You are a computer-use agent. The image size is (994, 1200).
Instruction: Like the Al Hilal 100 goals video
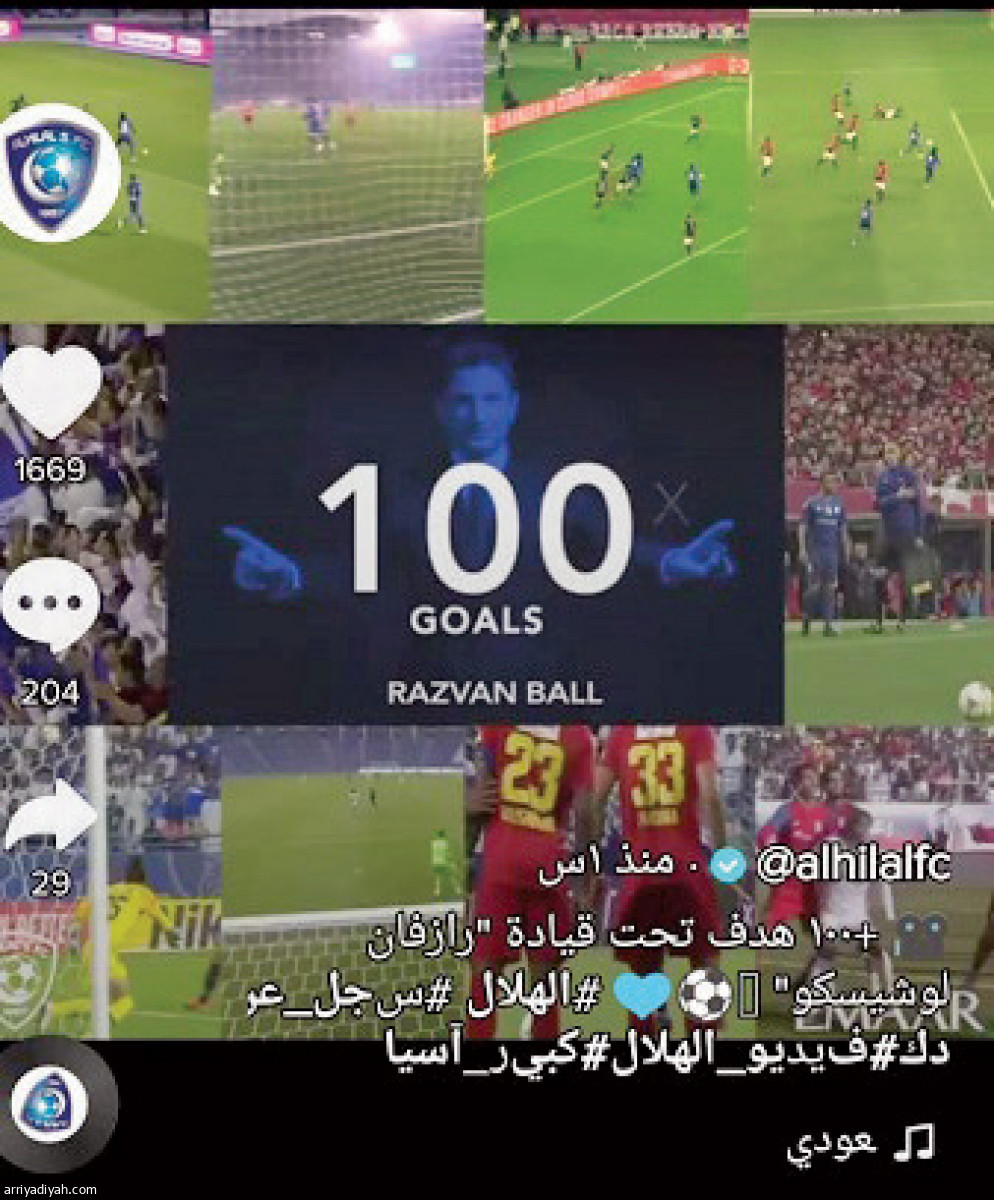tap(50, 393)
